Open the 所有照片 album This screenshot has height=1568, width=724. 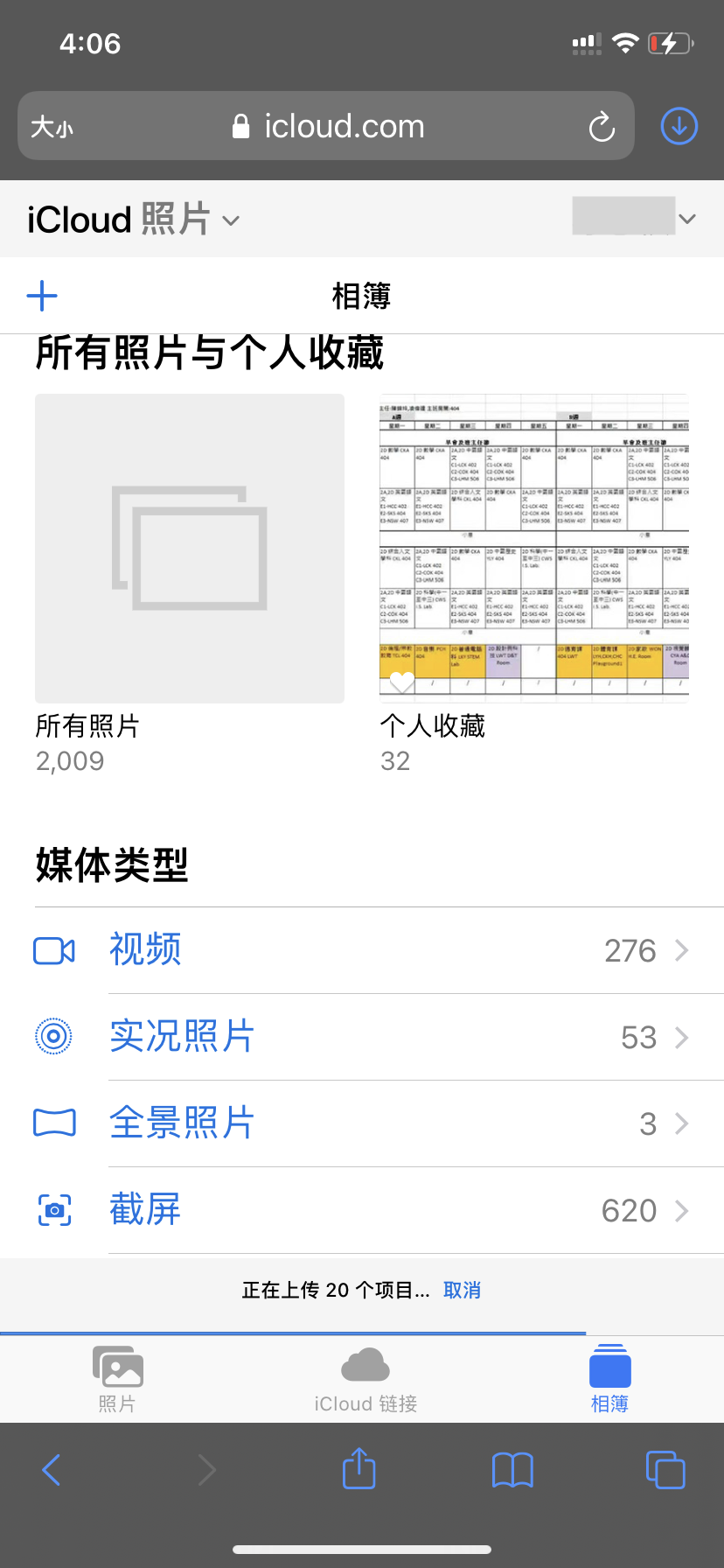190,549
